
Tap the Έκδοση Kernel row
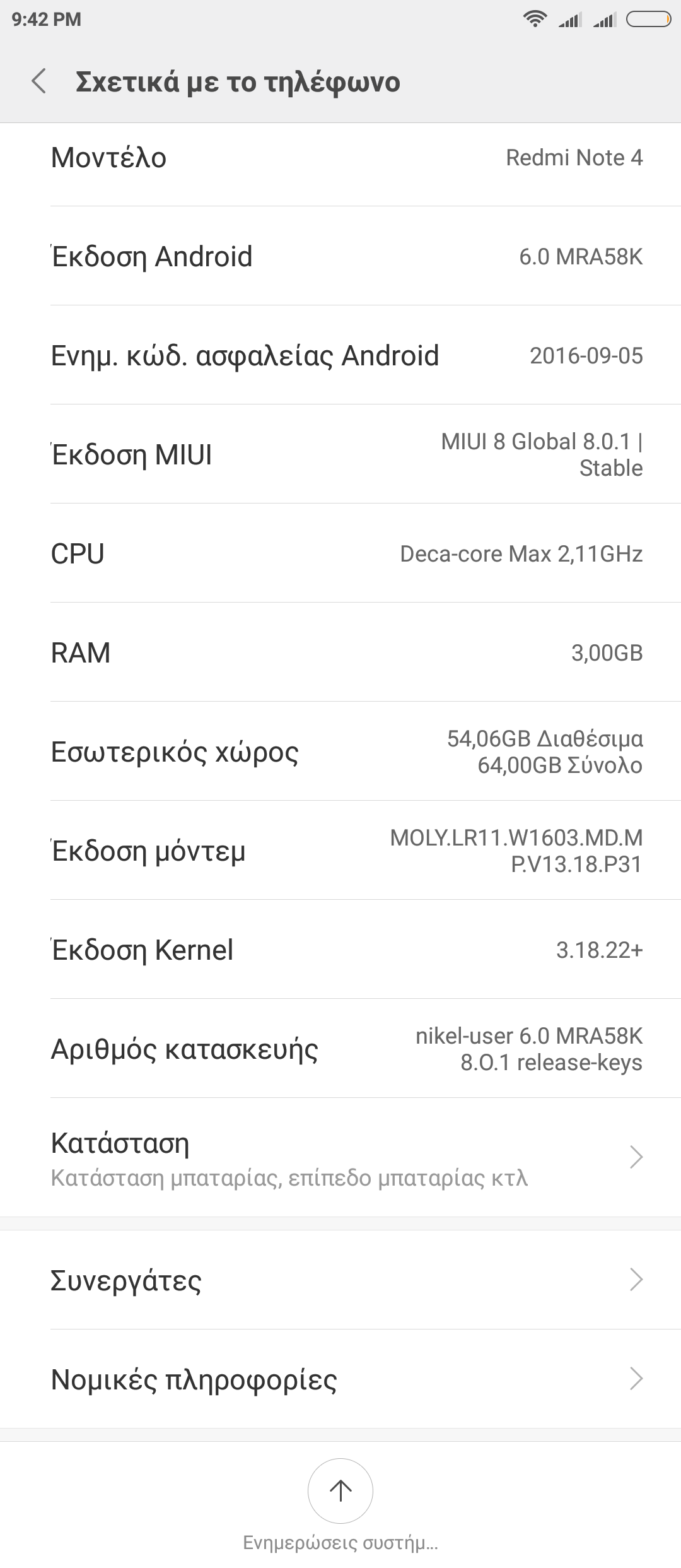[x=340, y=950]
